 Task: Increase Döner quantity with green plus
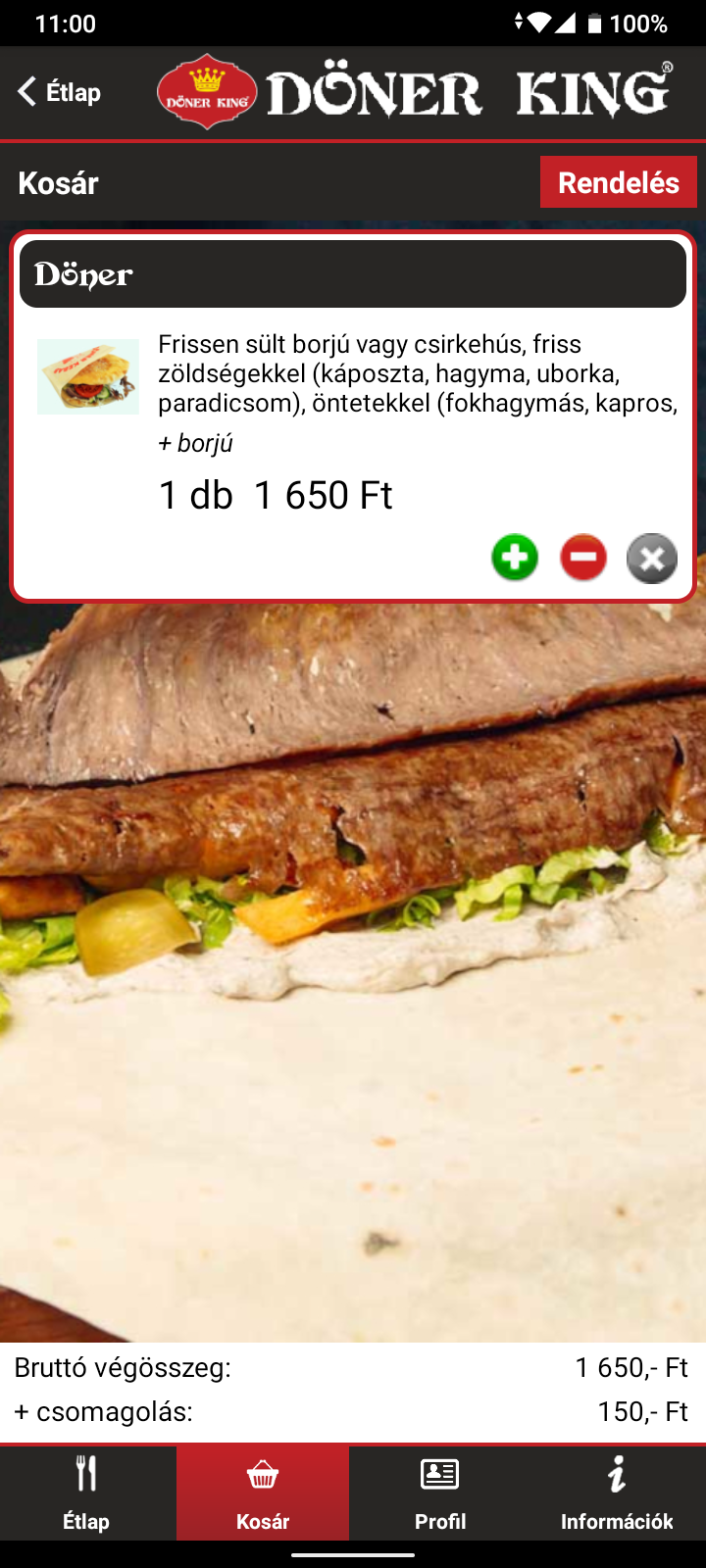(515, 559)
